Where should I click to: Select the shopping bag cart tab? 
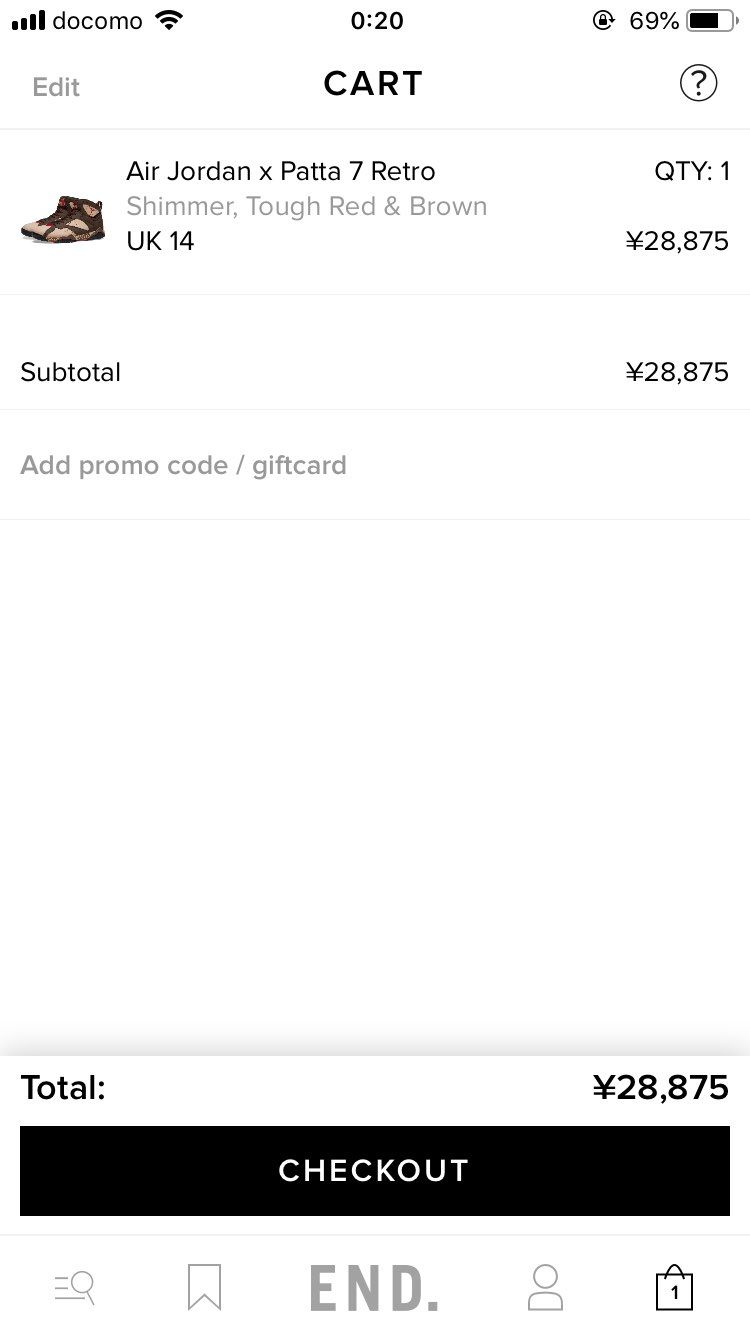pos(674,1287)
